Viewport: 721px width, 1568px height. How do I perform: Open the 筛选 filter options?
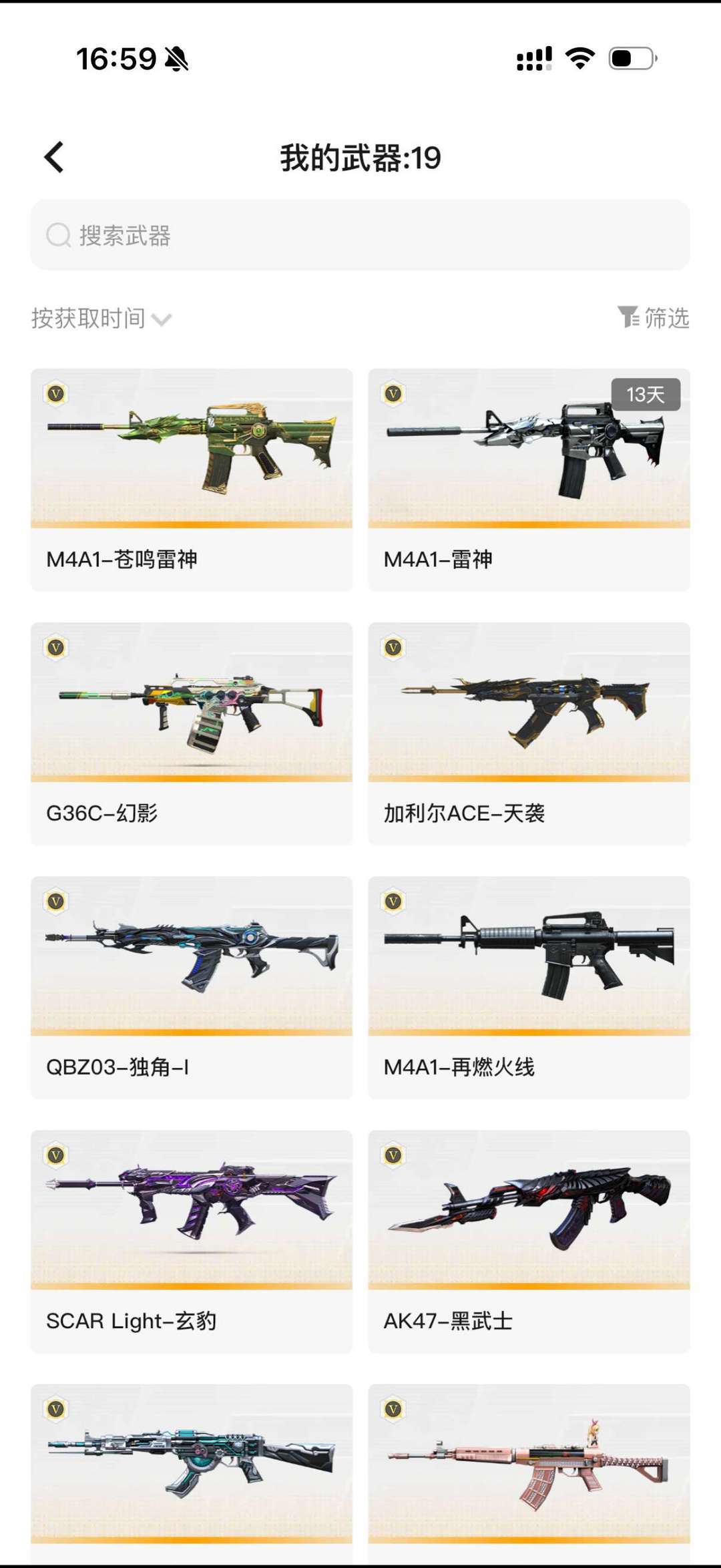coord(653,318)
